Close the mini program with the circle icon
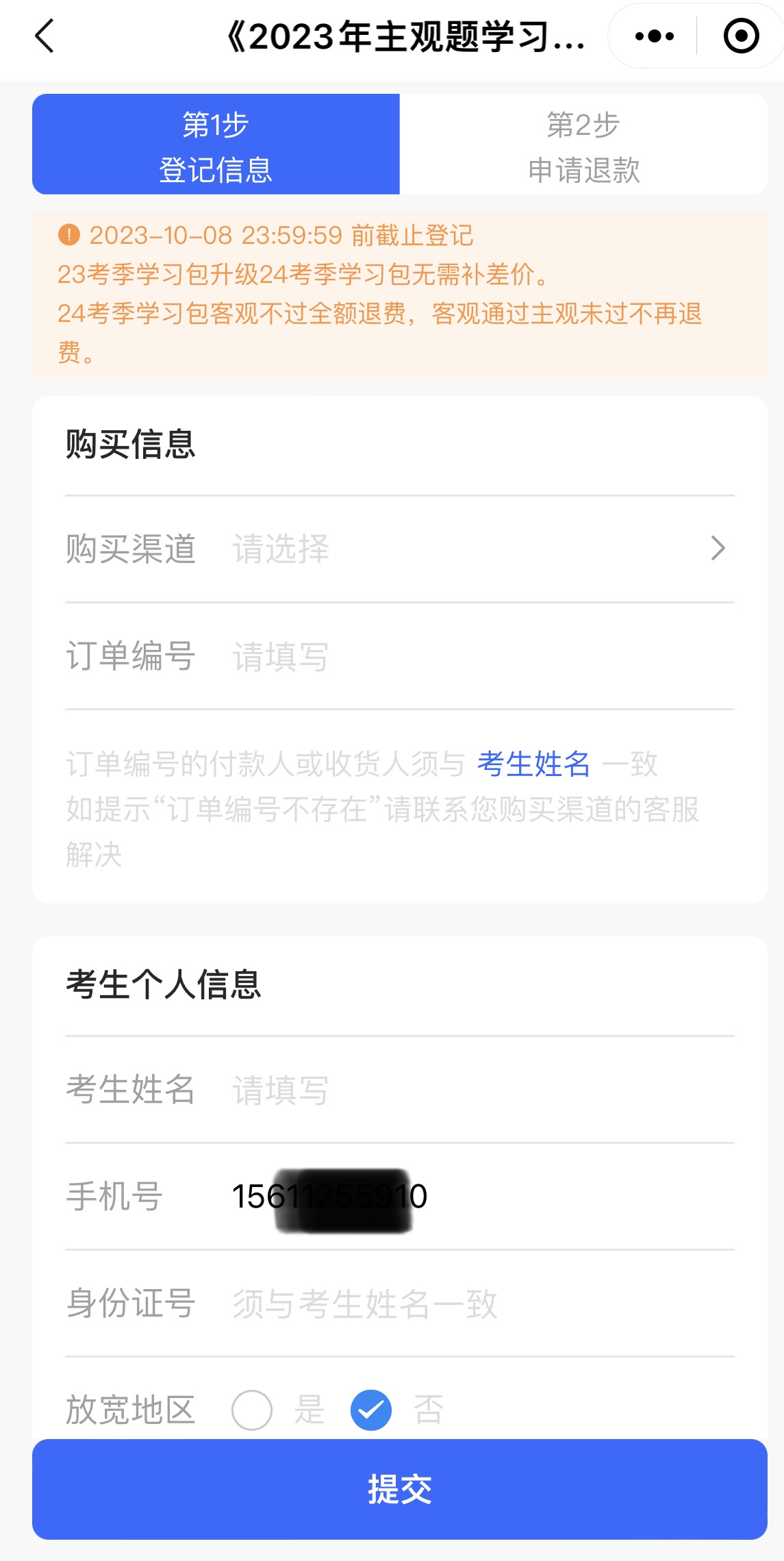The width and height of the screenshot is (784, 1561). tap(741, 36)
